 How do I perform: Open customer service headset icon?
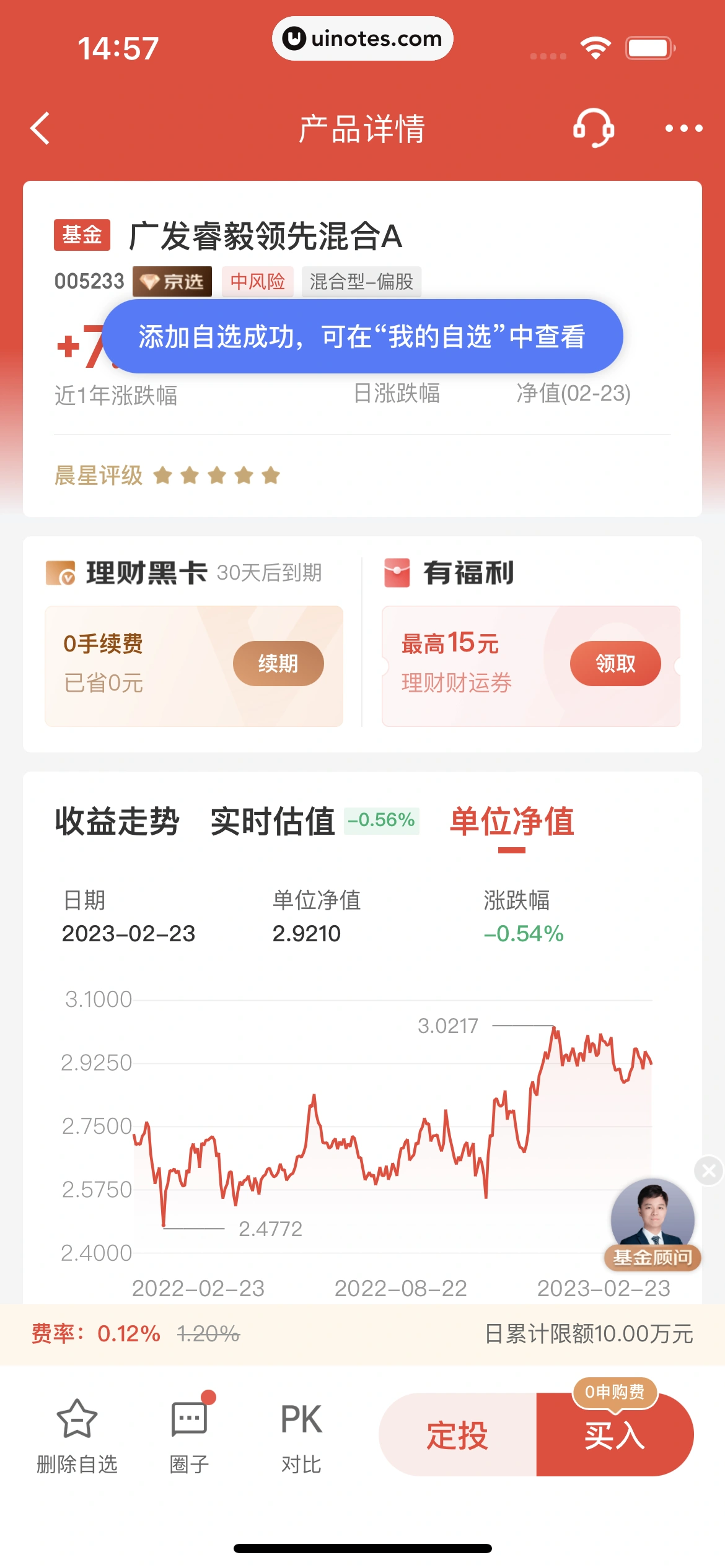593,128
